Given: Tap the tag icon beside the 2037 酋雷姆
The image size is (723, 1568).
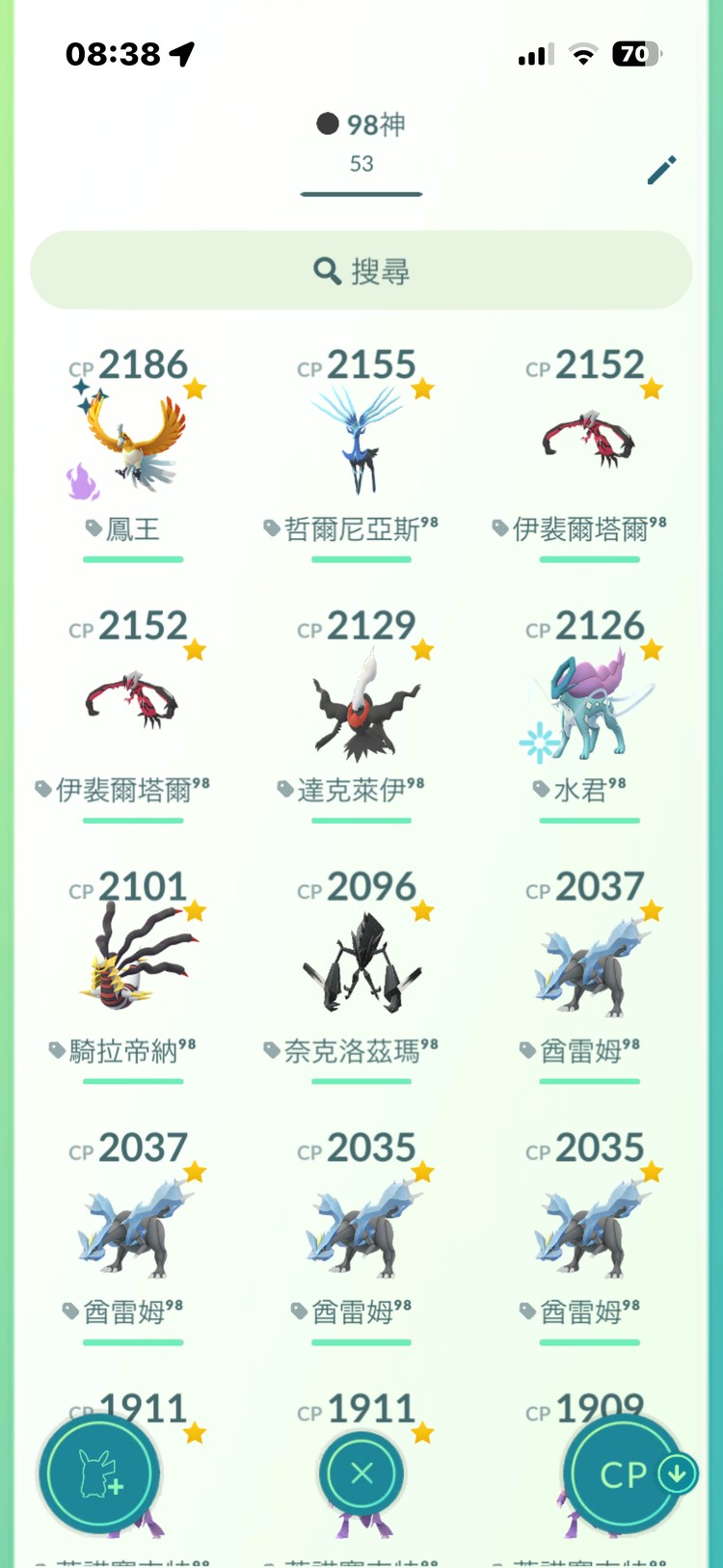Looking at the screenshot, I should coord(524,1050).
